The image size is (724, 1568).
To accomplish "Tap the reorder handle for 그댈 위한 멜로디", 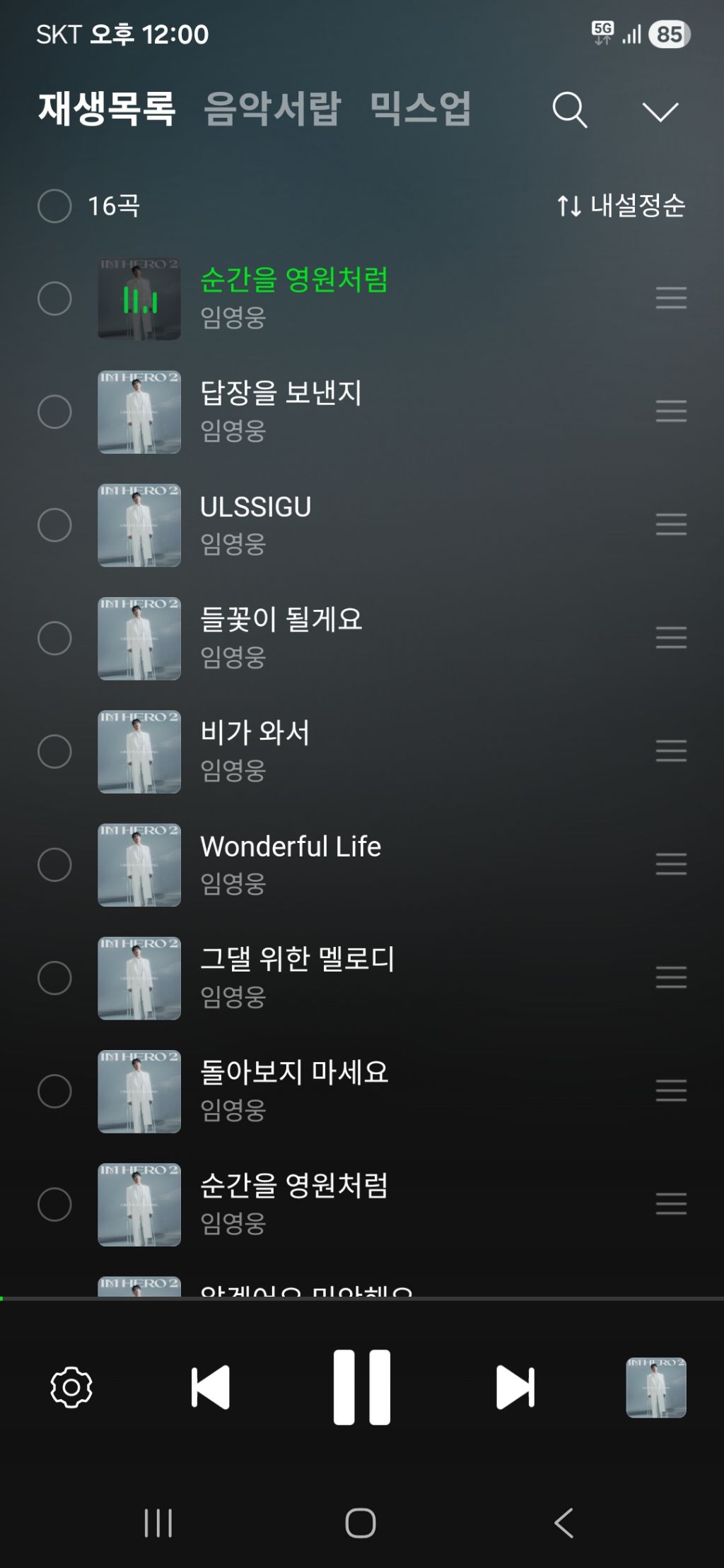I will point(671,977).
